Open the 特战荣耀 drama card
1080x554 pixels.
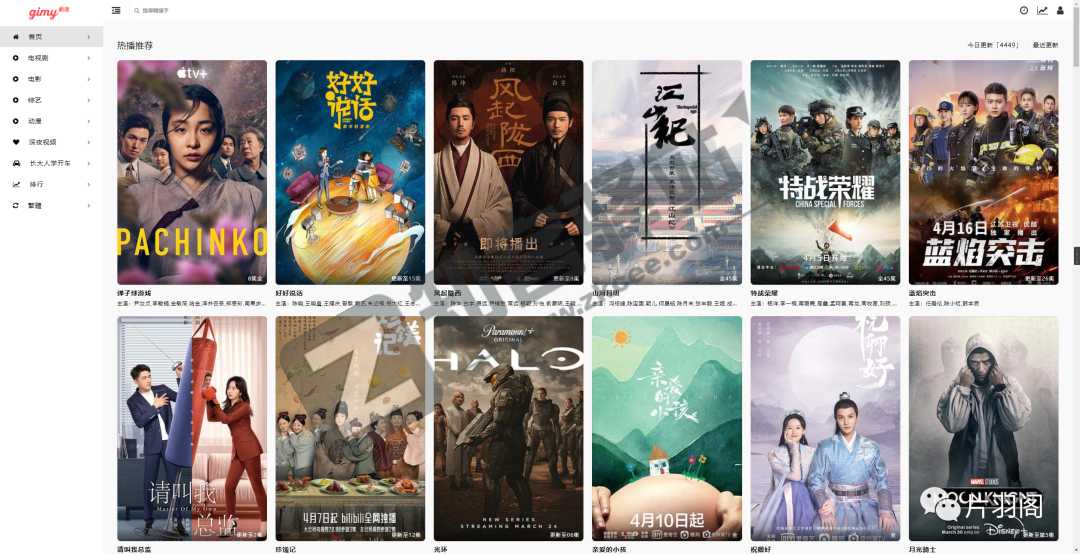[825, 172]
